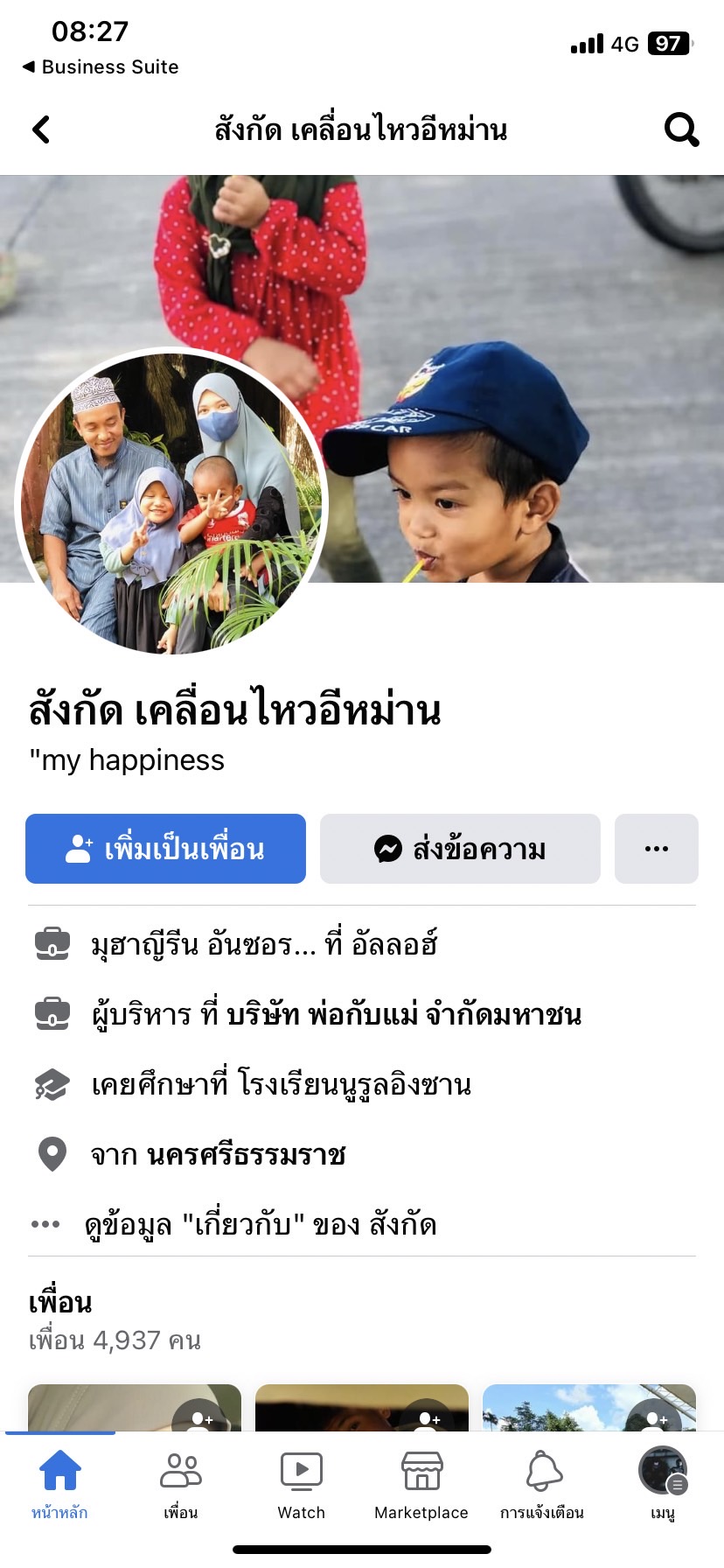View the round profile picture
Image resolution: width=724 pixels, height=1568 pixels.
click(171, 502)
